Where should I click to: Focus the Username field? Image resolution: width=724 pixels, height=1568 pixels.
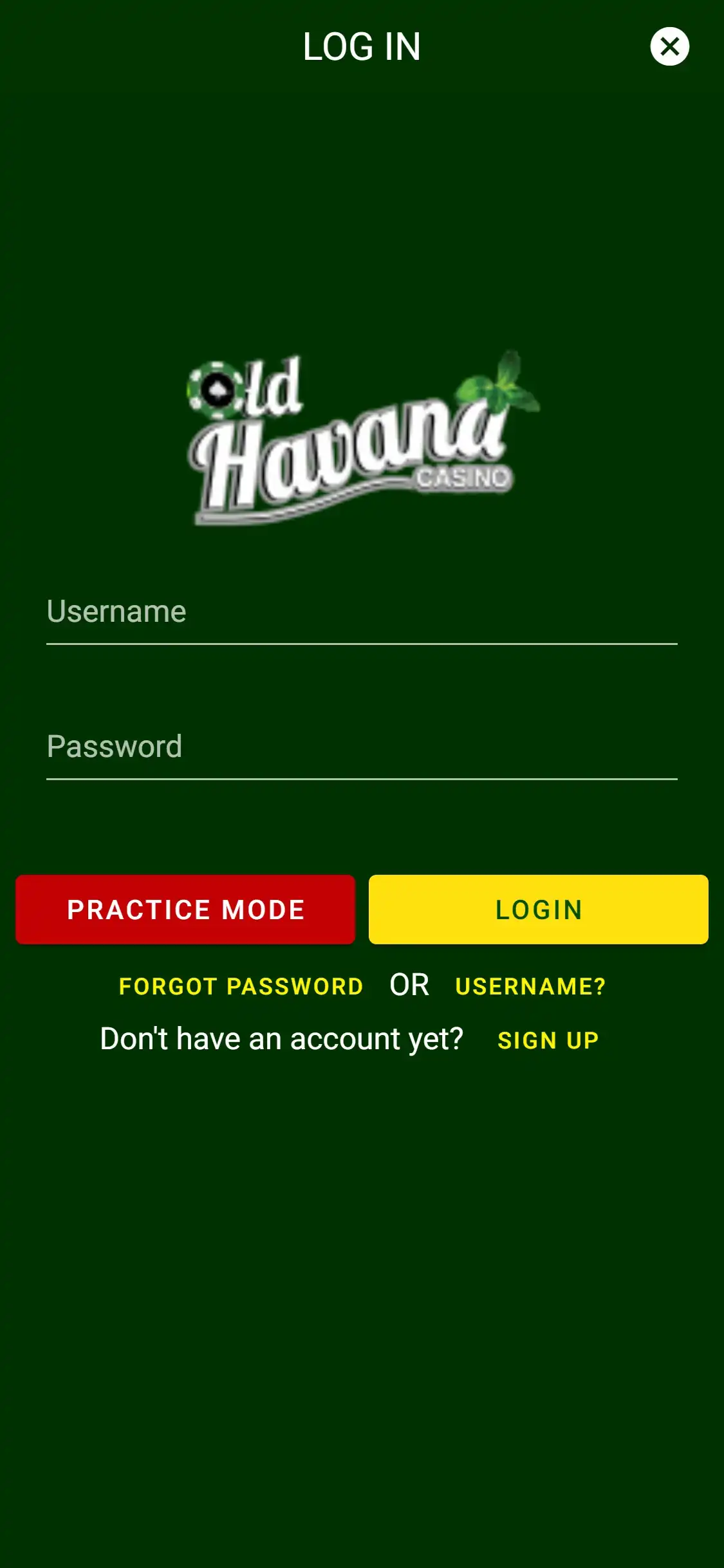coord(361,612)
